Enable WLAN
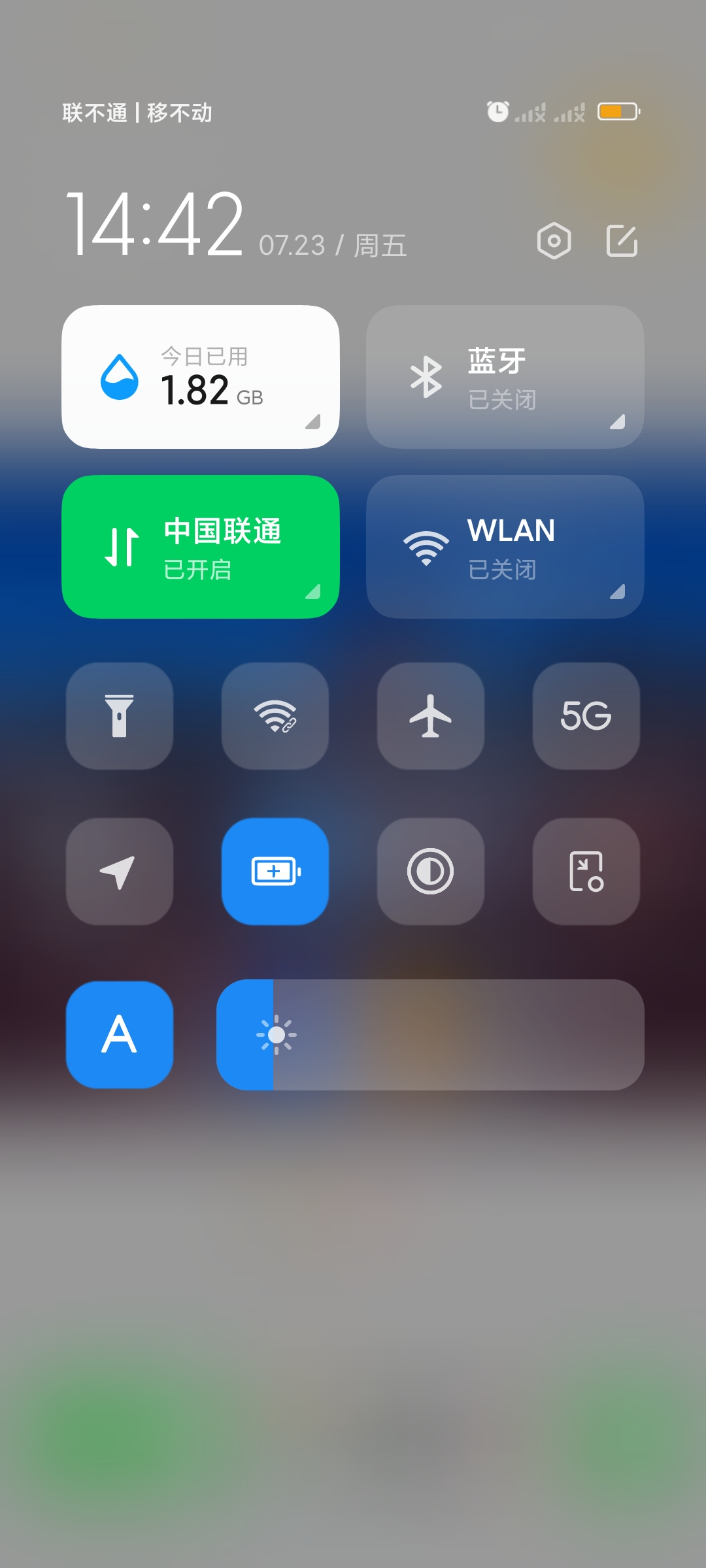Image resolution: width=706 pixels, height=1568 pixels. click(505, 547)
